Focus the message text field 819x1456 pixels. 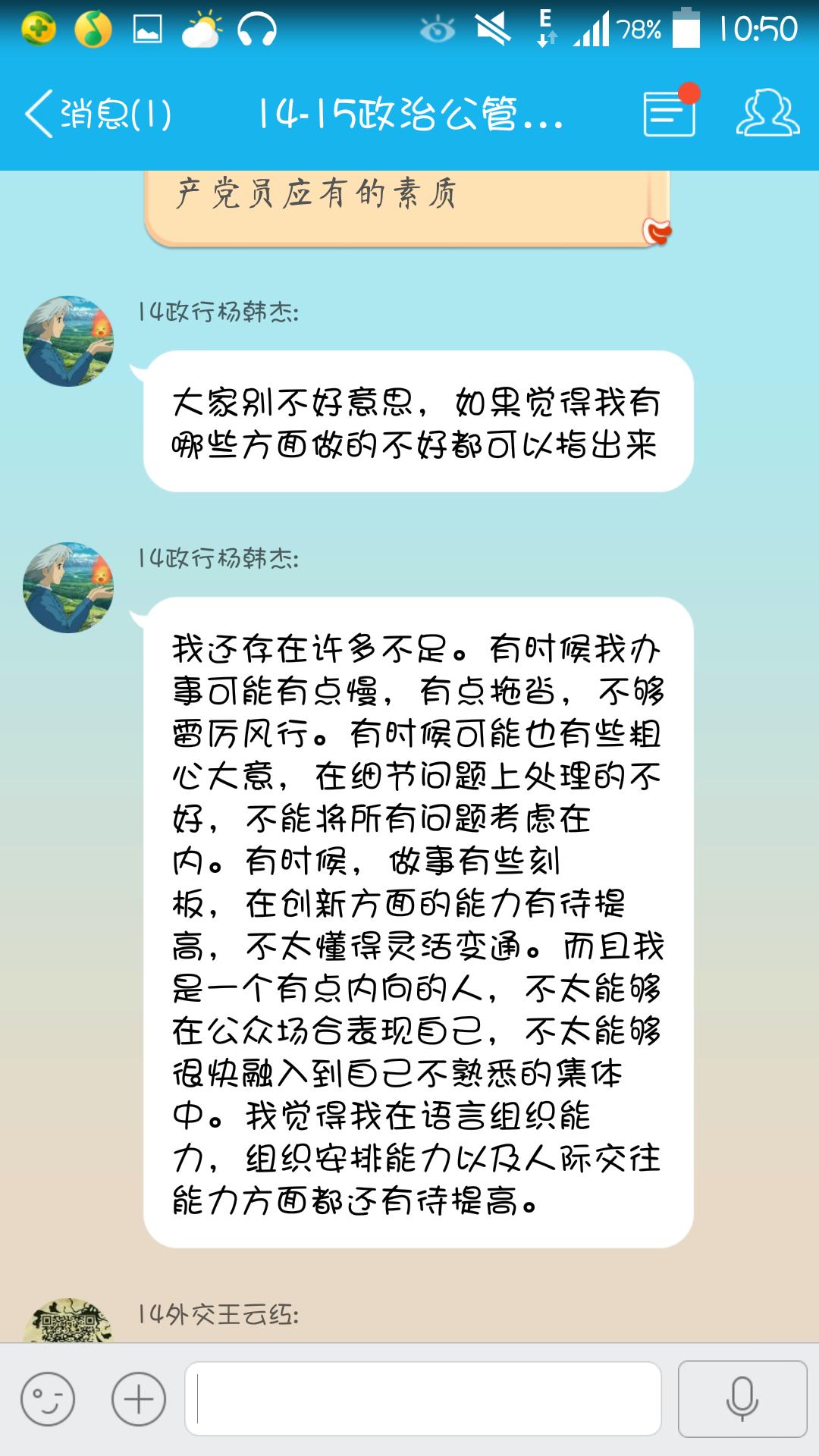pos(423,1399)
